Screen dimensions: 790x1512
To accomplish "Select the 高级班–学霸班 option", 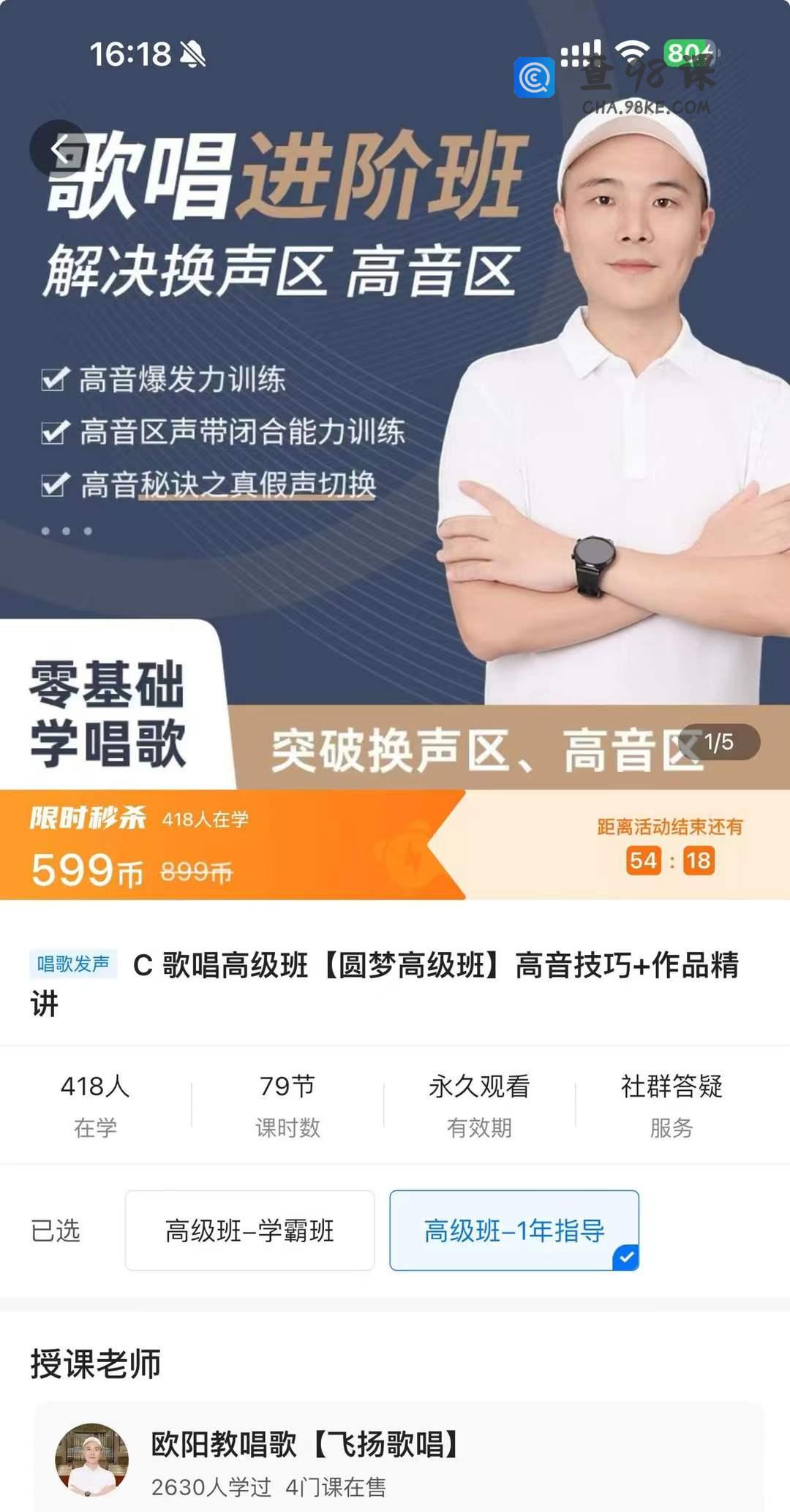I will (249, 1231).
